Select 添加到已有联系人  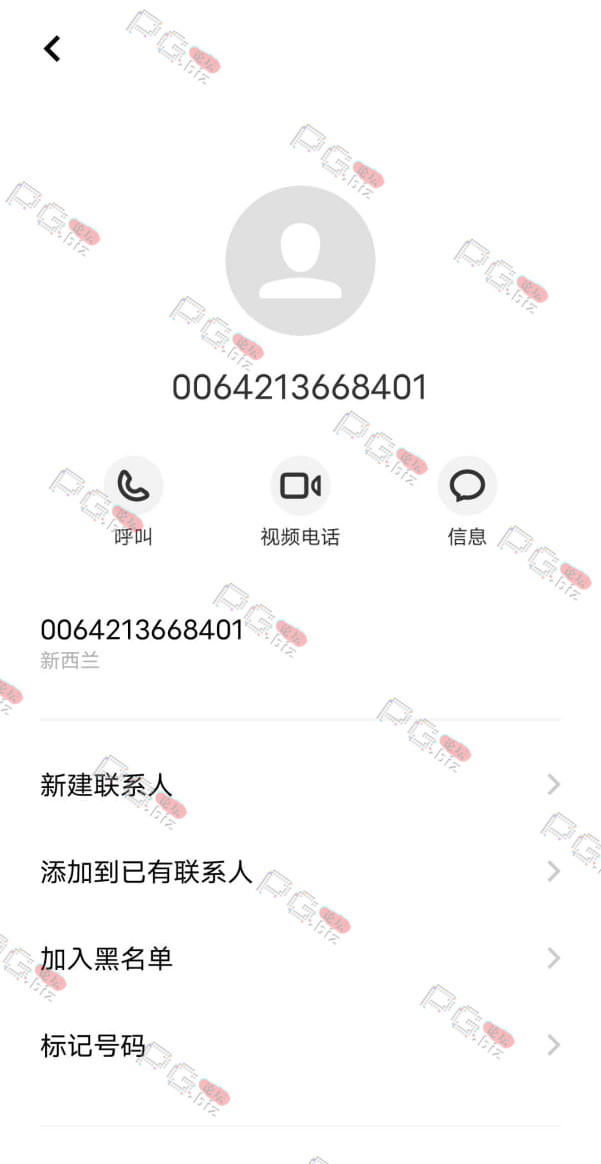pyautogui.click(x=300, y=872)
